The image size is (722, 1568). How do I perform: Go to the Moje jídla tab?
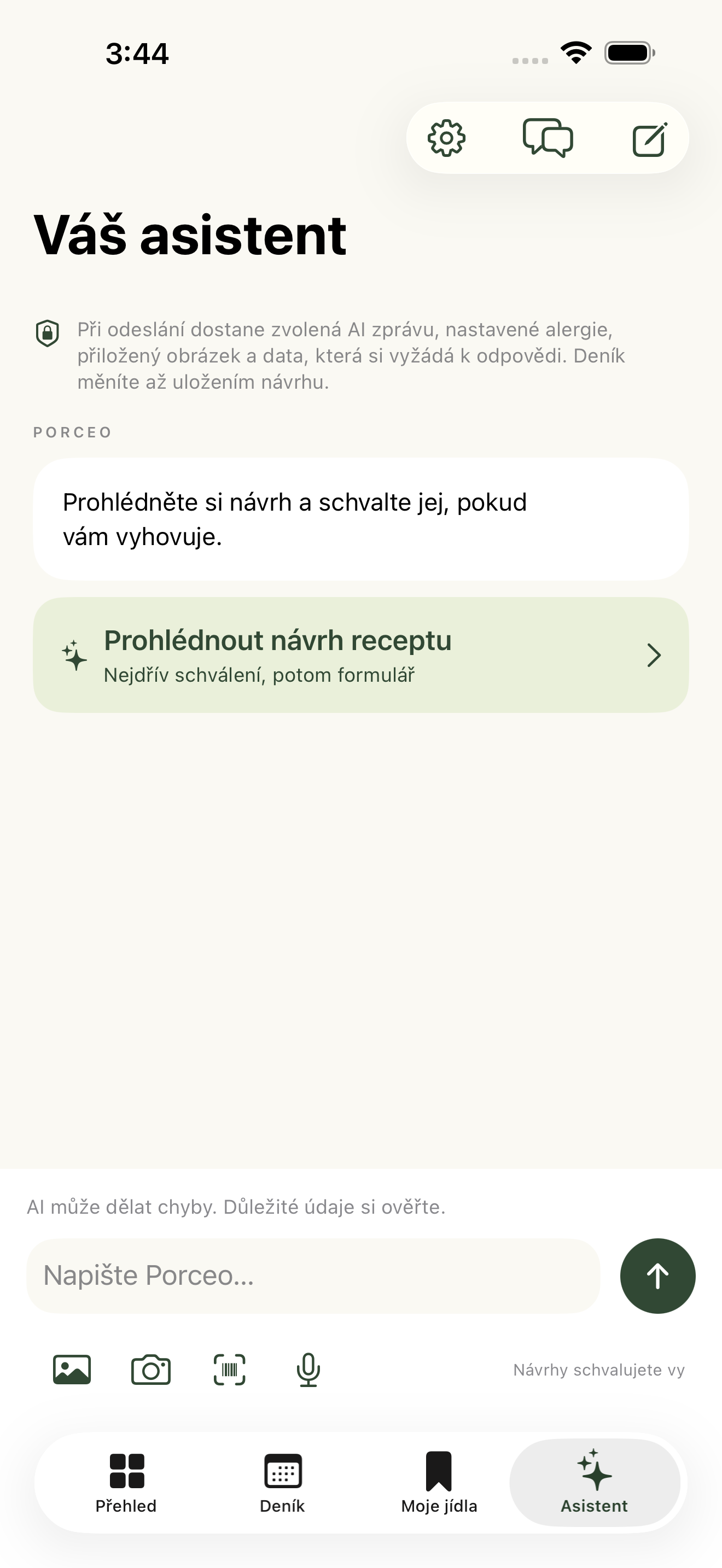[x=439, y=1483]
